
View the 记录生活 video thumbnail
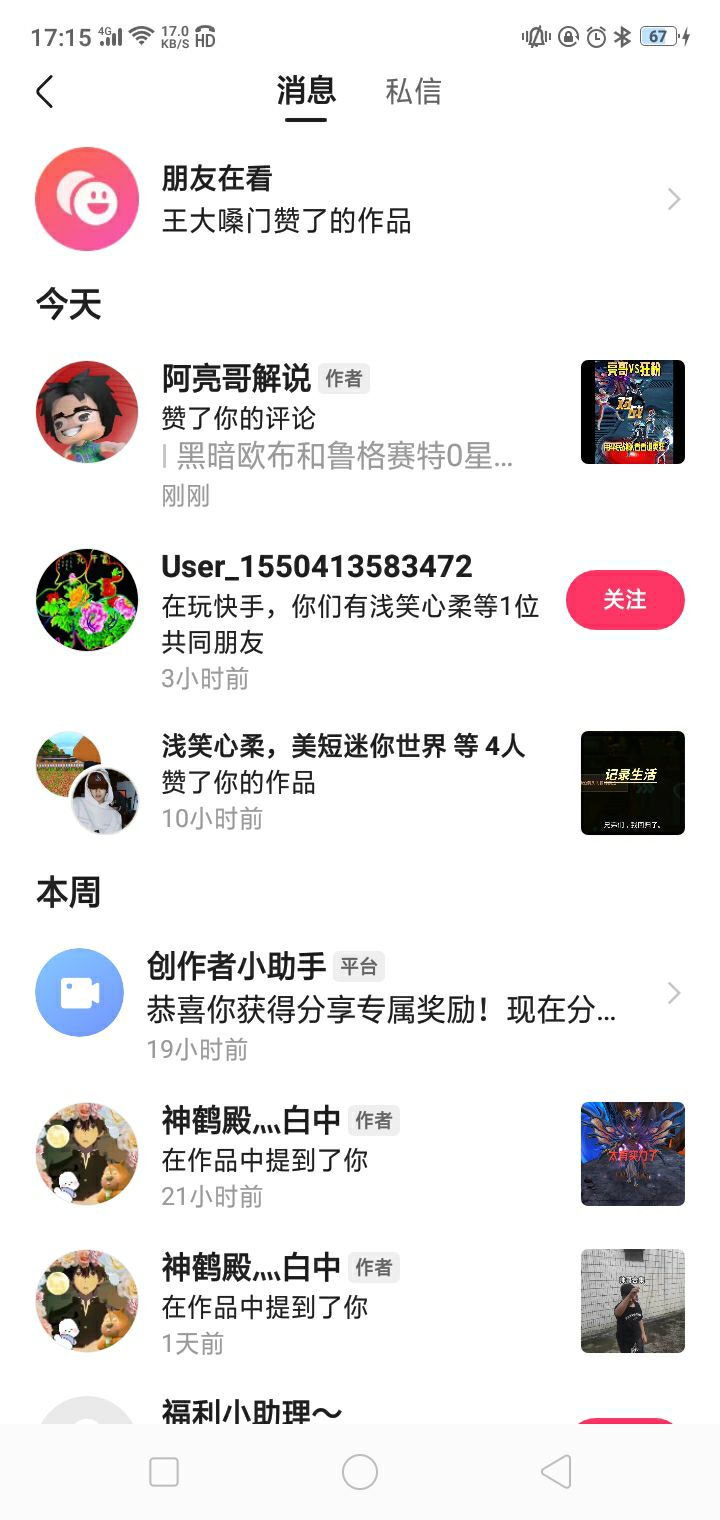[632, 783]
